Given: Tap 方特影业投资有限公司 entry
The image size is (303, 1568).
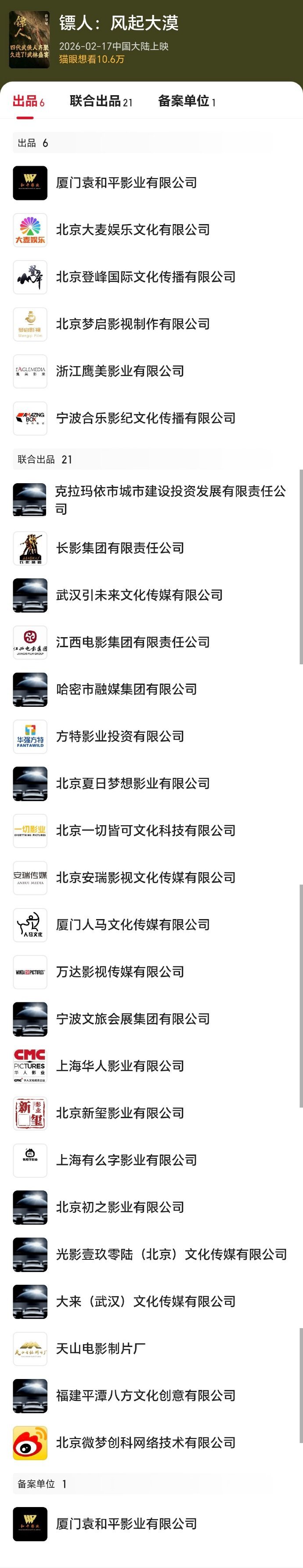Looking at the screenshot, I should (x=120, y=737).
